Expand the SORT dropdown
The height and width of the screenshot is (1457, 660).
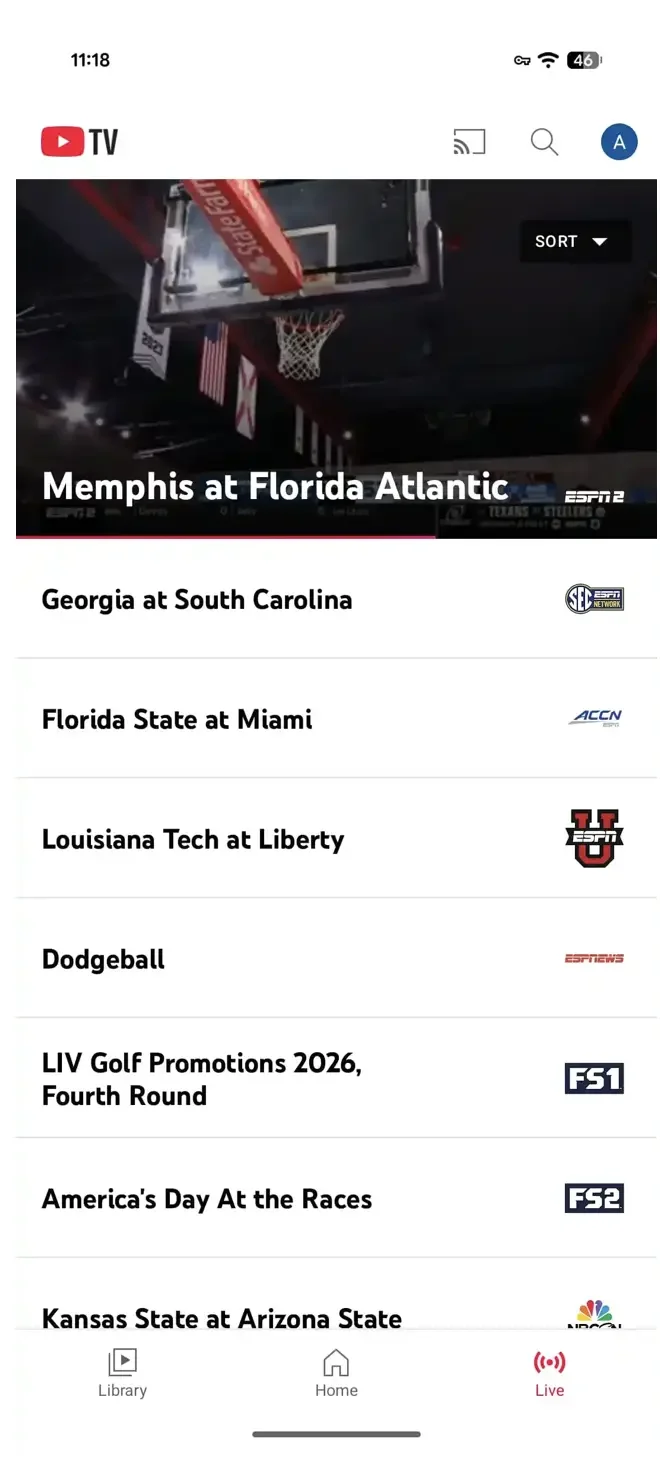(574, 242)
